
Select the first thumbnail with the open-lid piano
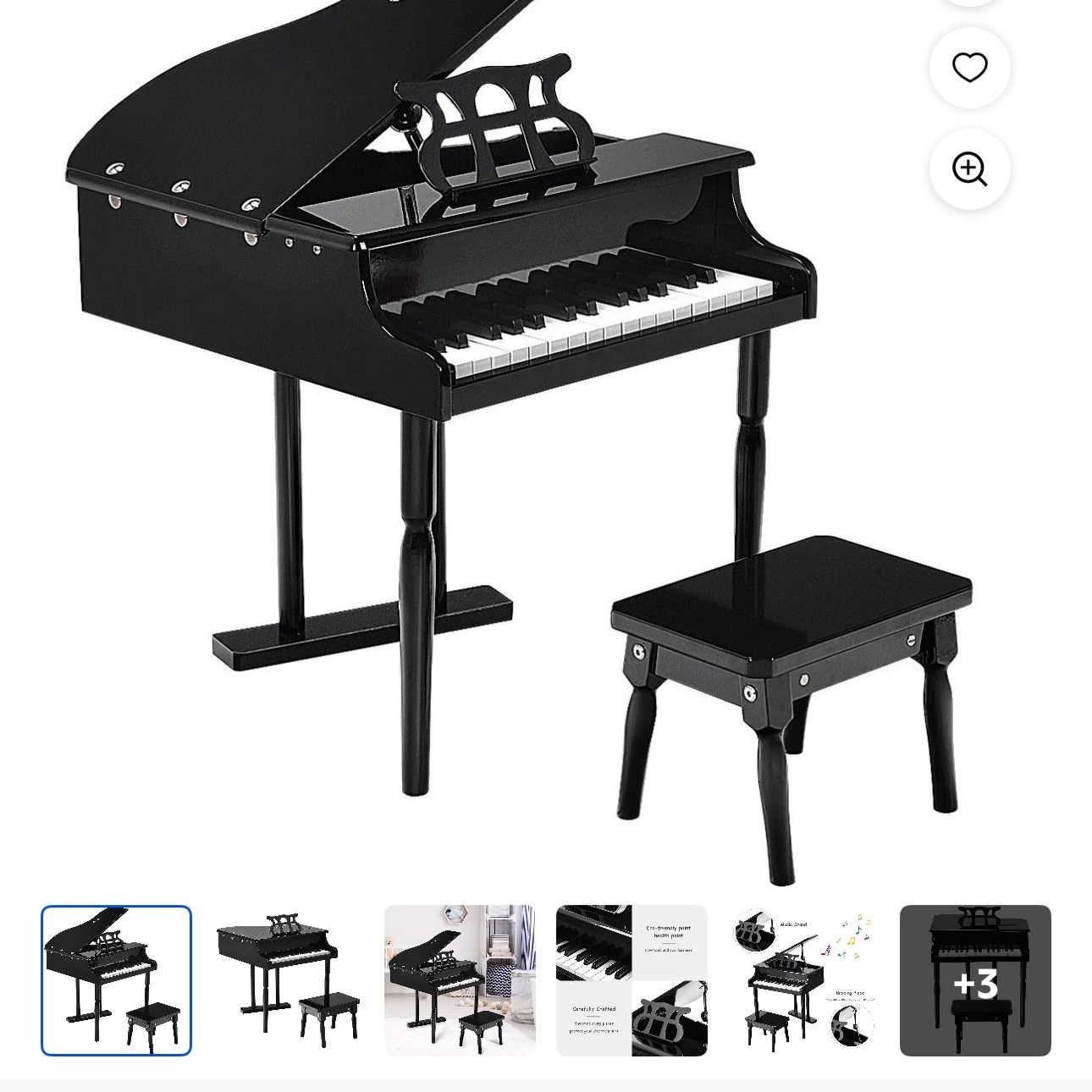tap(117, 980)
